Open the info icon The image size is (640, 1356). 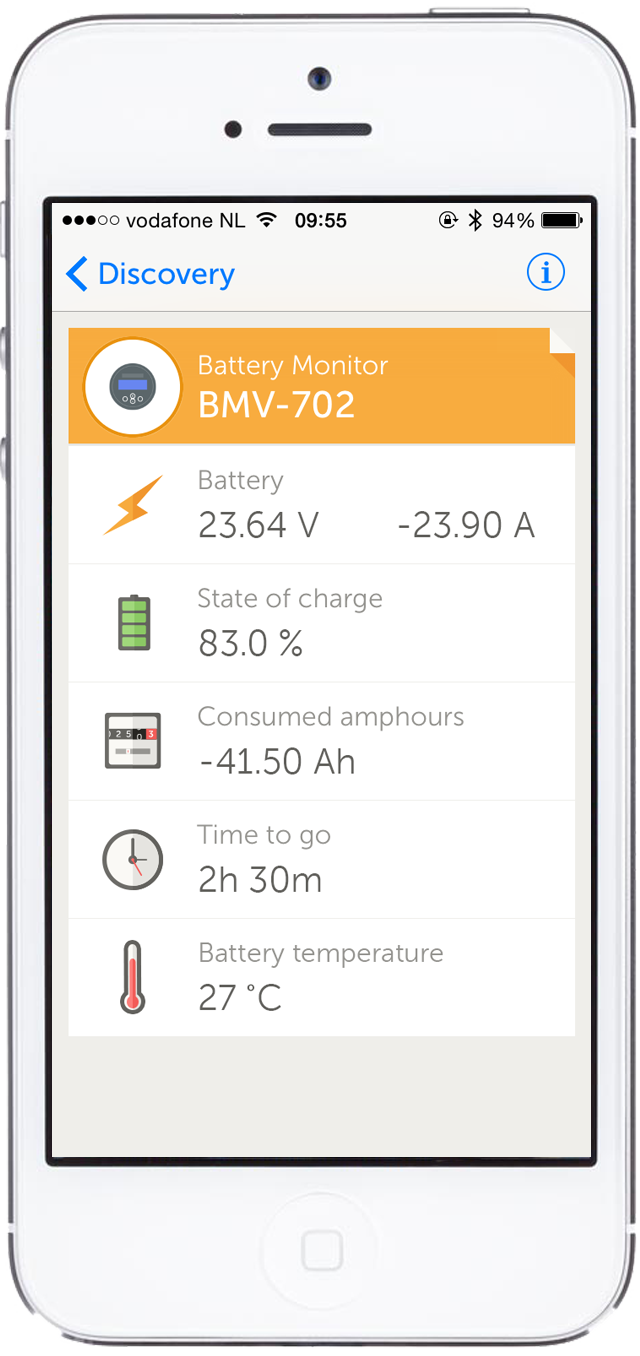545,272
